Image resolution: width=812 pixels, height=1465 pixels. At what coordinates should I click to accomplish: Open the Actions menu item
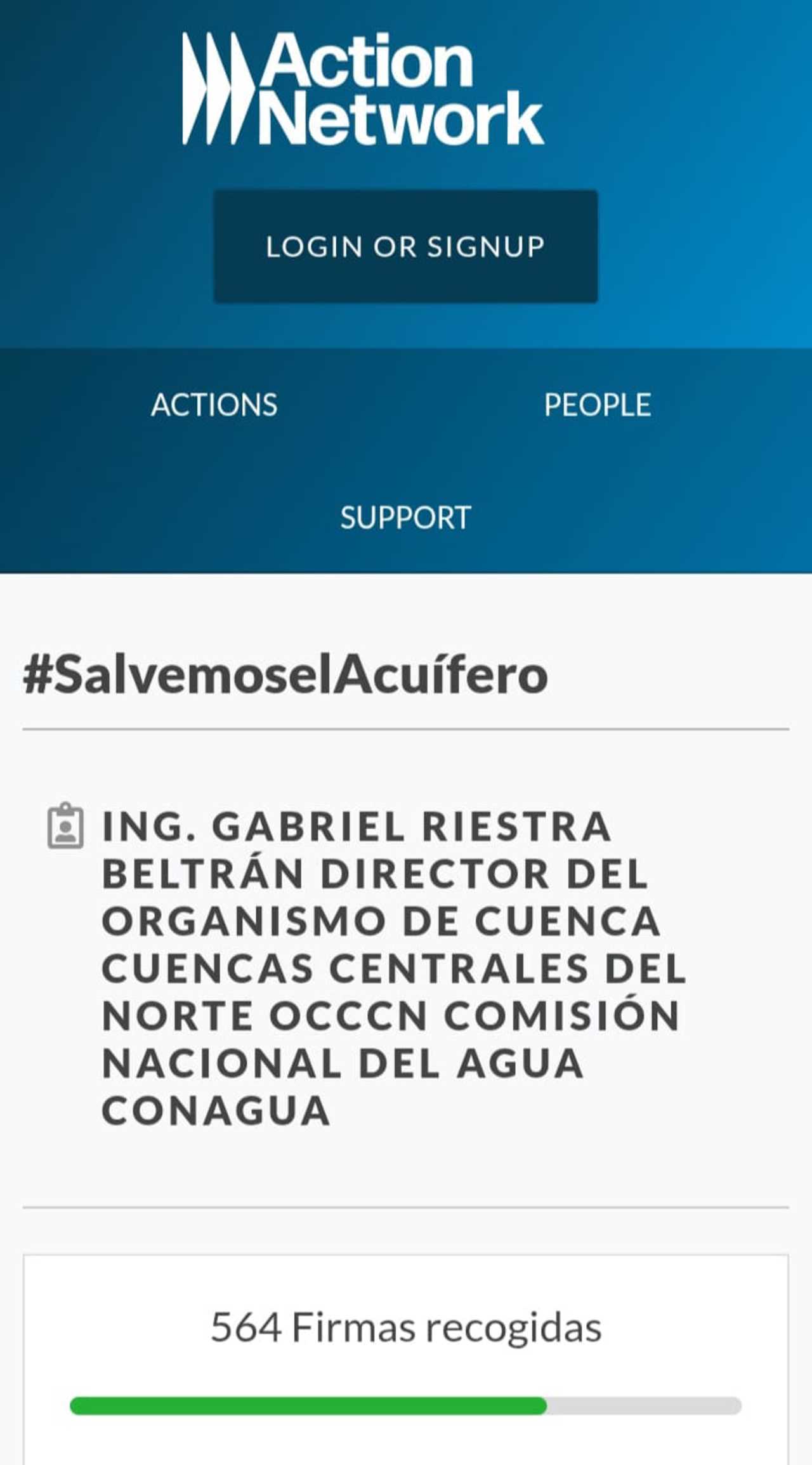[214, 405]
